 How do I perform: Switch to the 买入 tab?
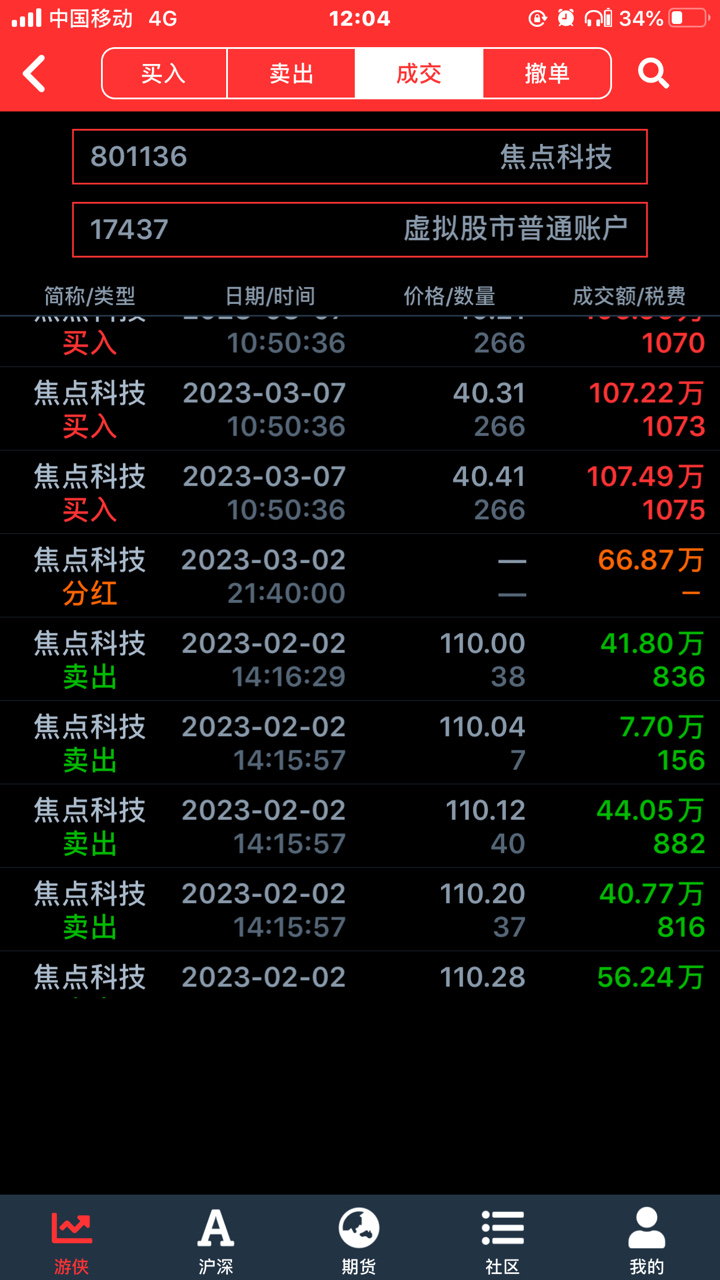coord(165,74)
